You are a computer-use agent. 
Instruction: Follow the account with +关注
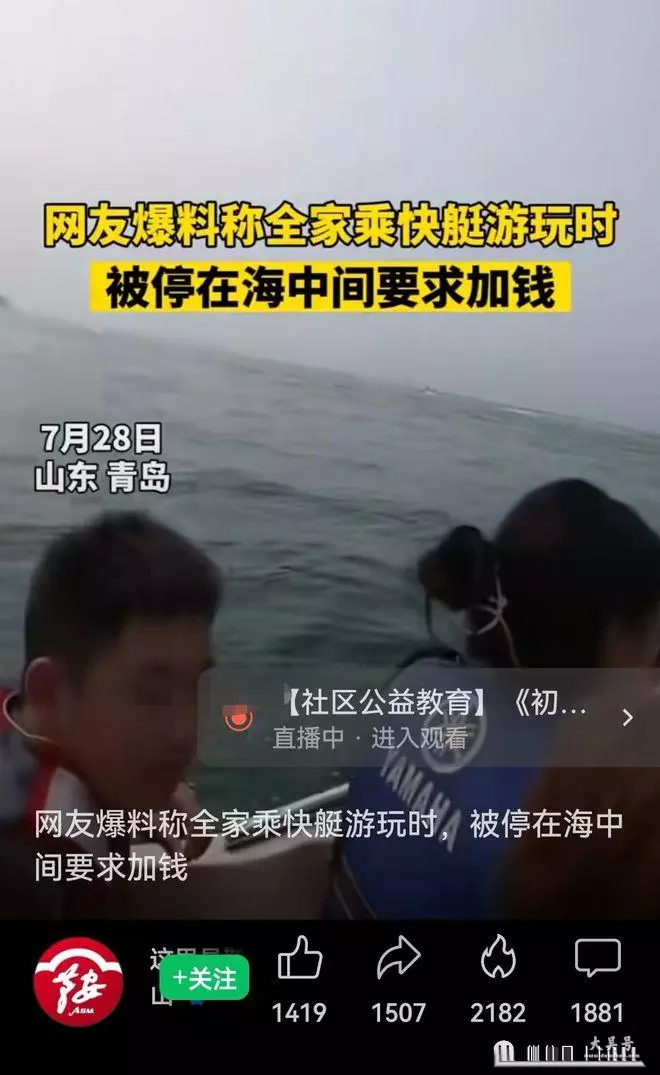[204, 978]
